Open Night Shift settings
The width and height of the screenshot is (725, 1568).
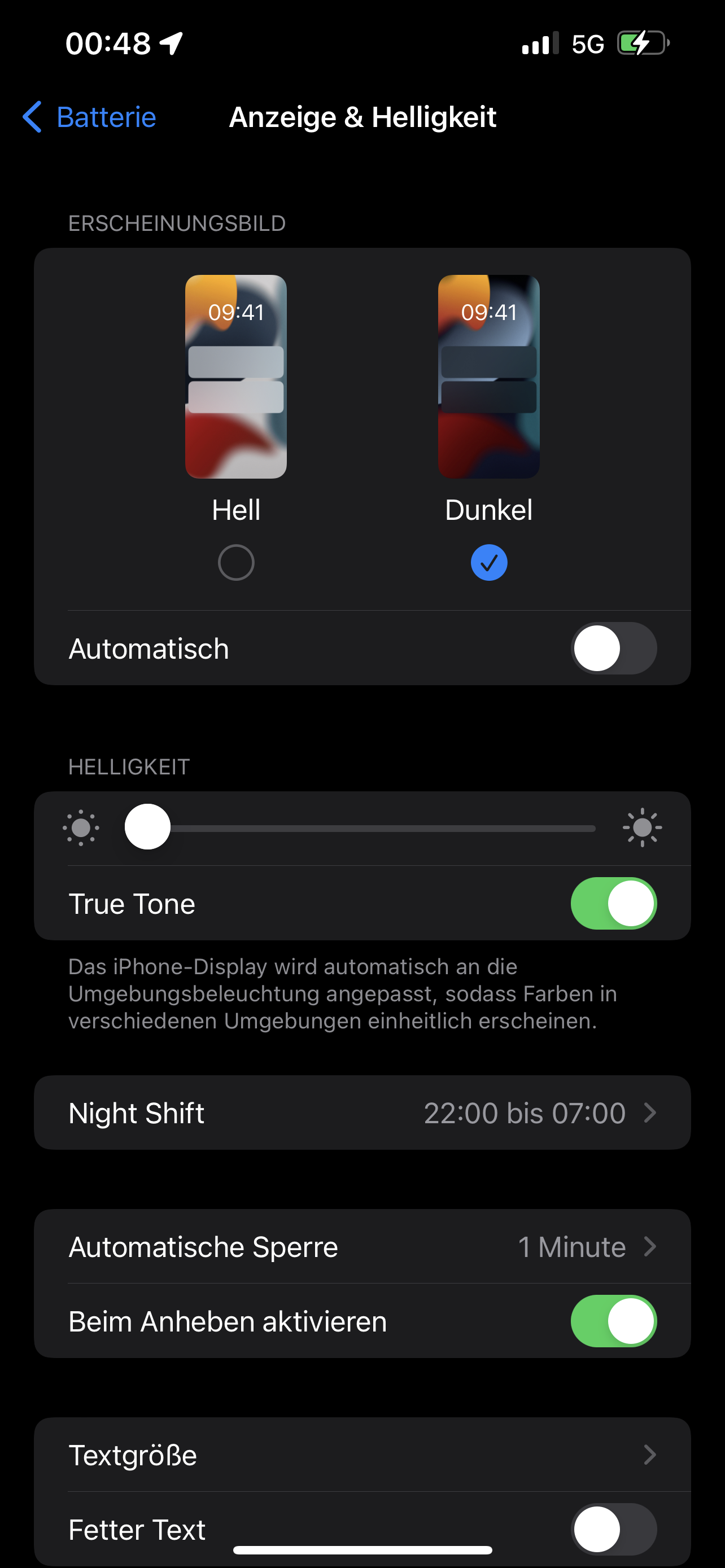click(x=362, y=1113)
